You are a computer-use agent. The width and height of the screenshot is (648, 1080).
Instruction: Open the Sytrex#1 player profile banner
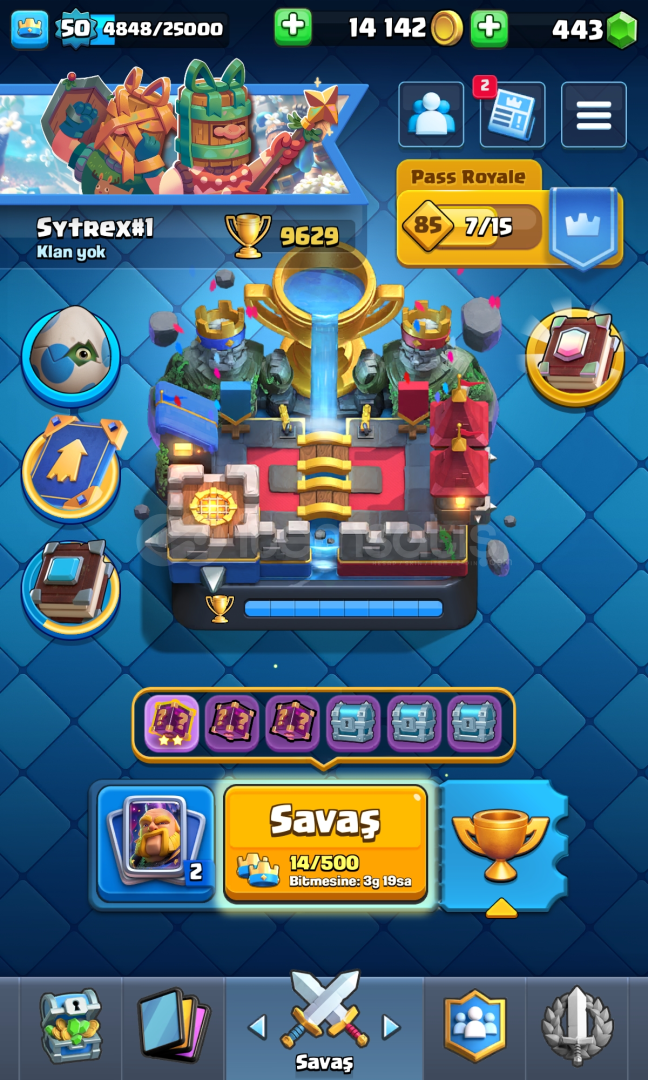pyautogui.click(x=182, y=170)
